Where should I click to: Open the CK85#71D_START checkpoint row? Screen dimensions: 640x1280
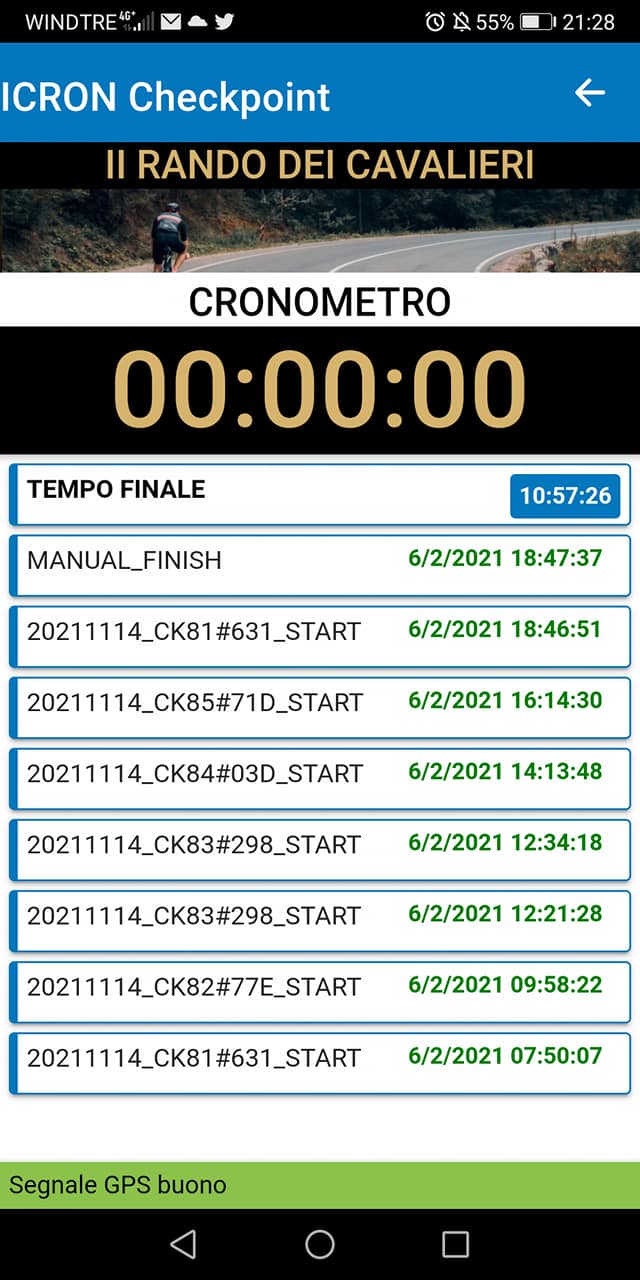(320, 708)
